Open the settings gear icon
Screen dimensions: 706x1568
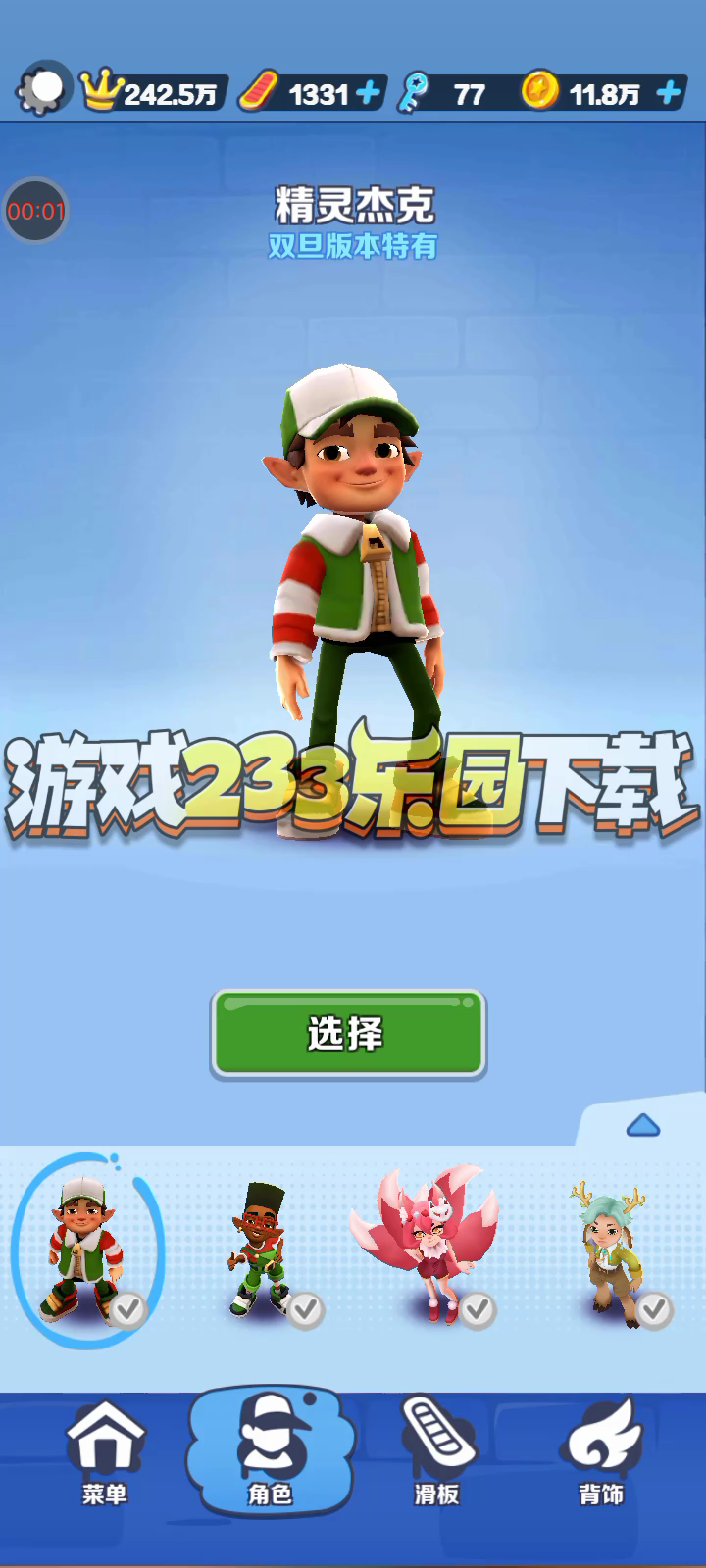[43, 89]
